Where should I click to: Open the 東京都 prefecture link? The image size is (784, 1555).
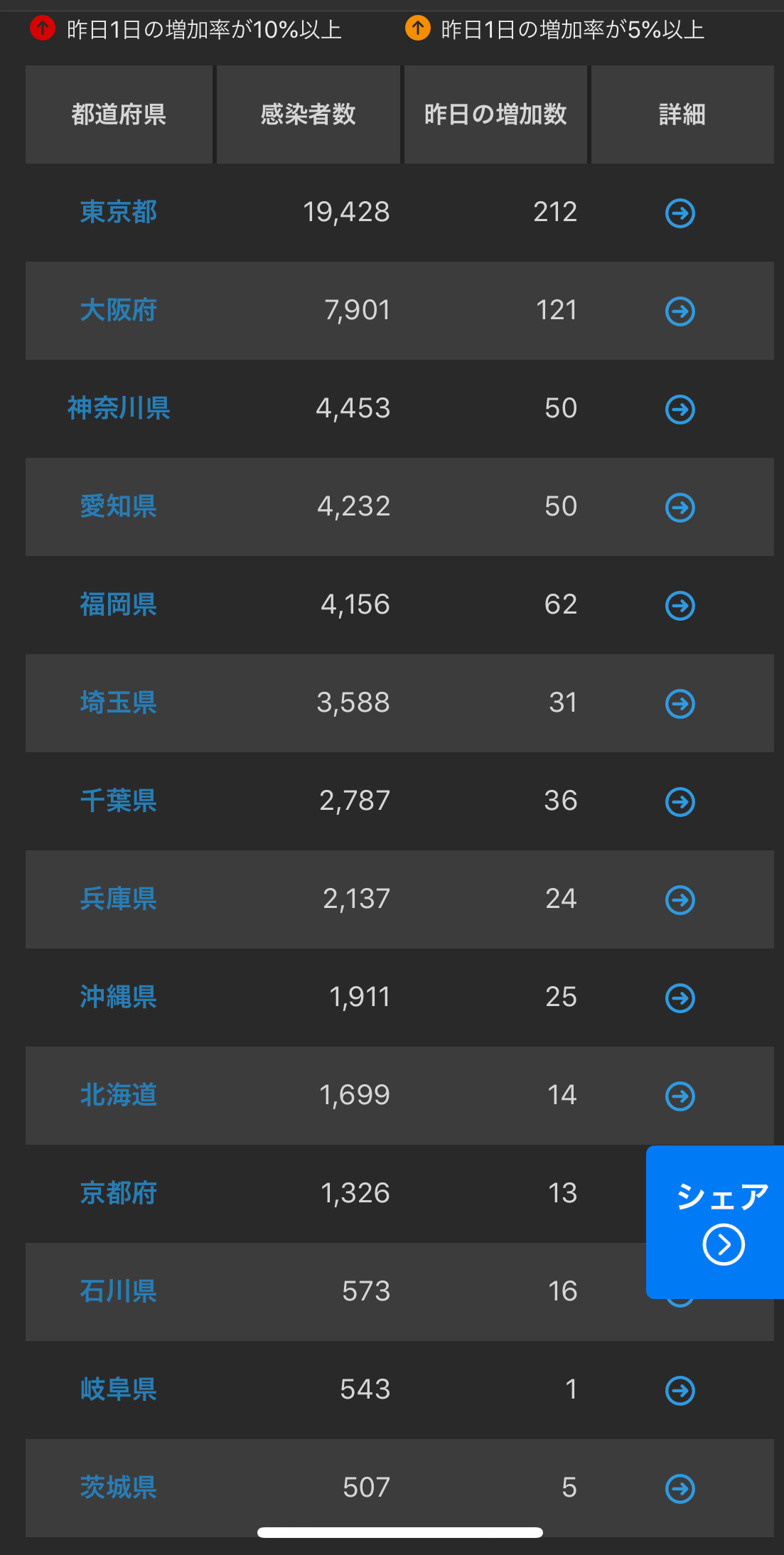pos(119,212)
